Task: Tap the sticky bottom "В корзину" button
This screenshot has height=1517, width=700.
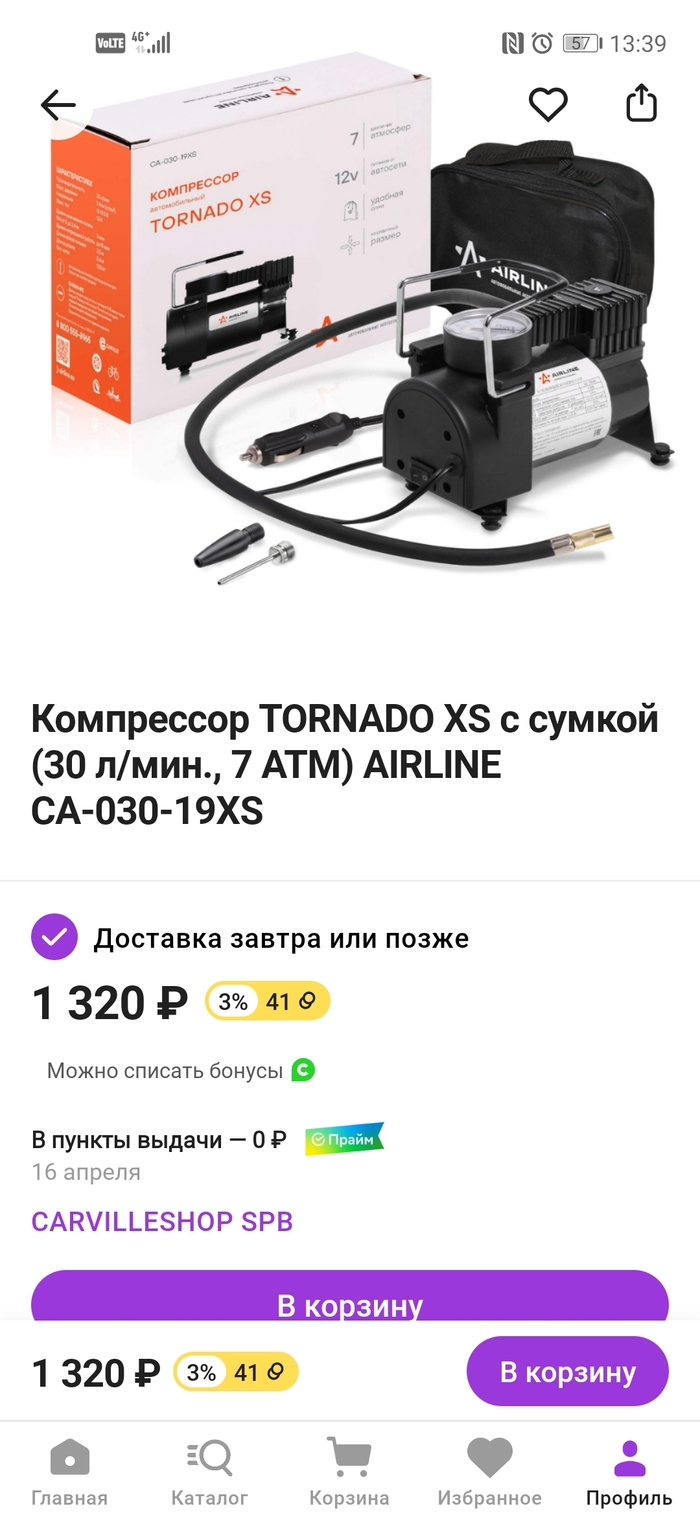Action: pyautogui.click(x=567, y=1371)
